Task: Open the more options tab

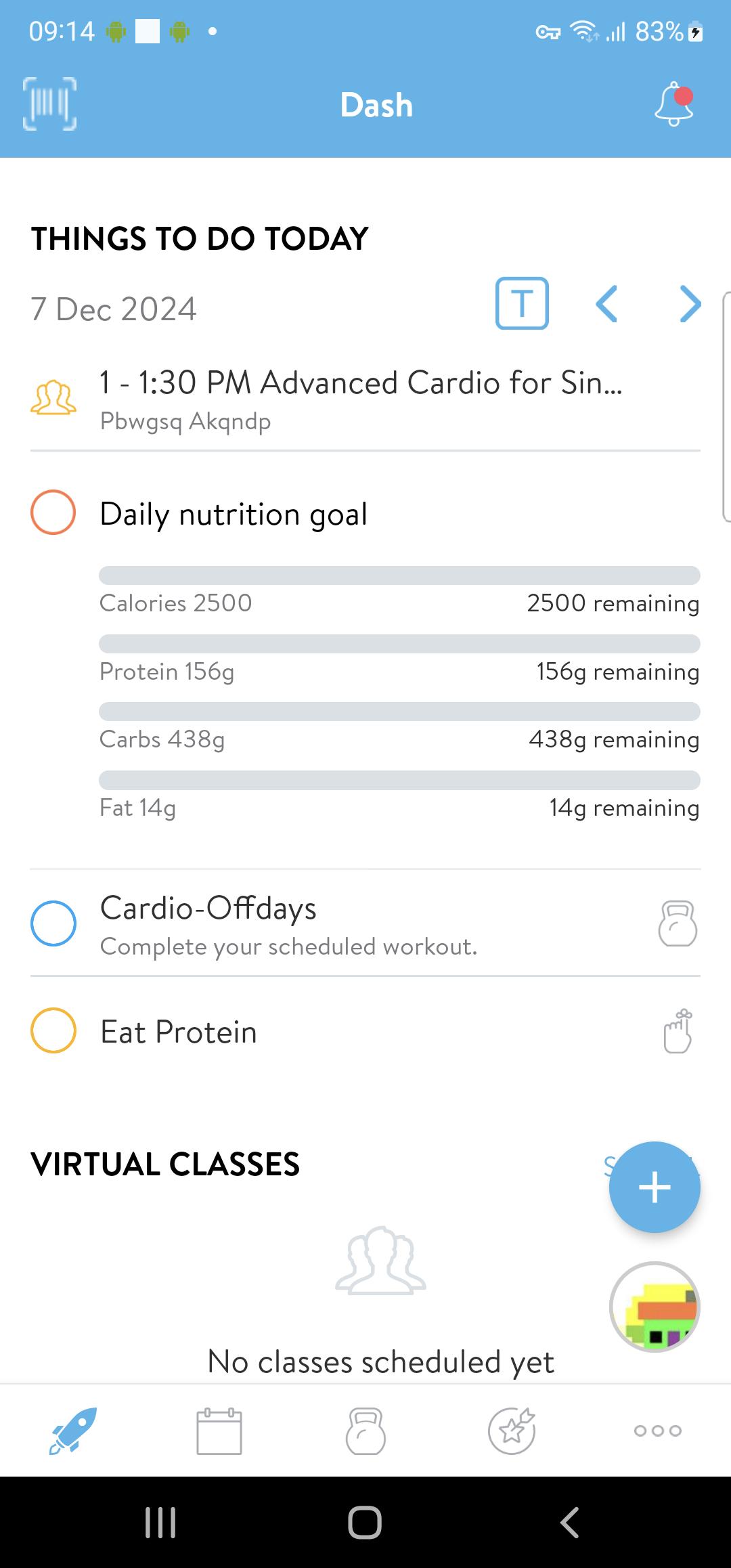Action: pos(658,1431)
